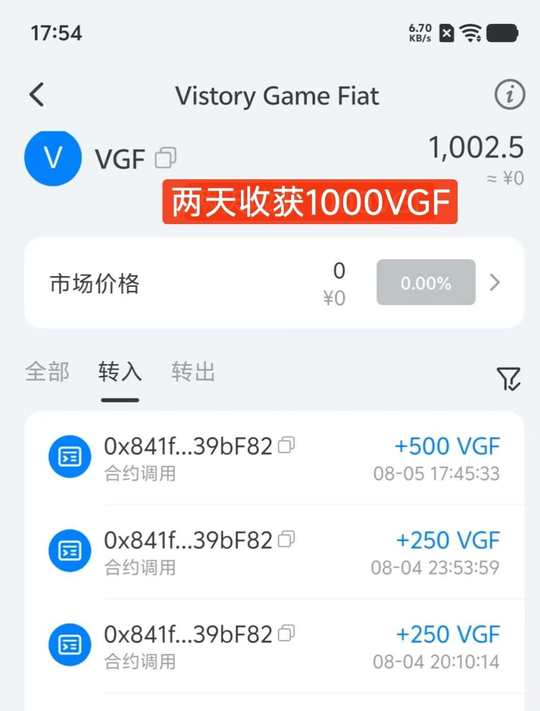Open the transaction filter icon
Viewport: 540px width, 711px height.
click(509, 378)
